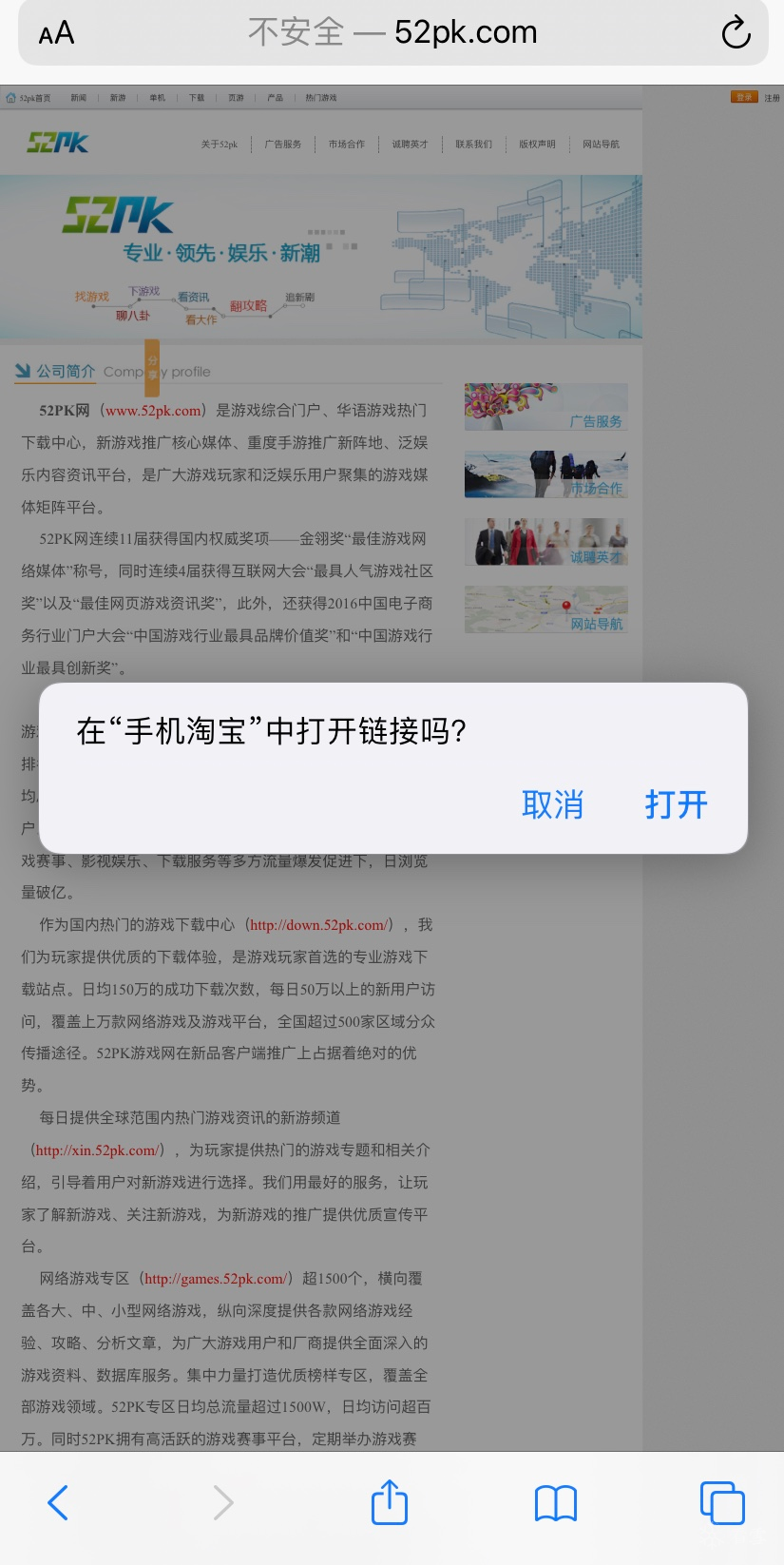Tap 打开 to open link in 手机淘宝

click(x=676, y=804)
